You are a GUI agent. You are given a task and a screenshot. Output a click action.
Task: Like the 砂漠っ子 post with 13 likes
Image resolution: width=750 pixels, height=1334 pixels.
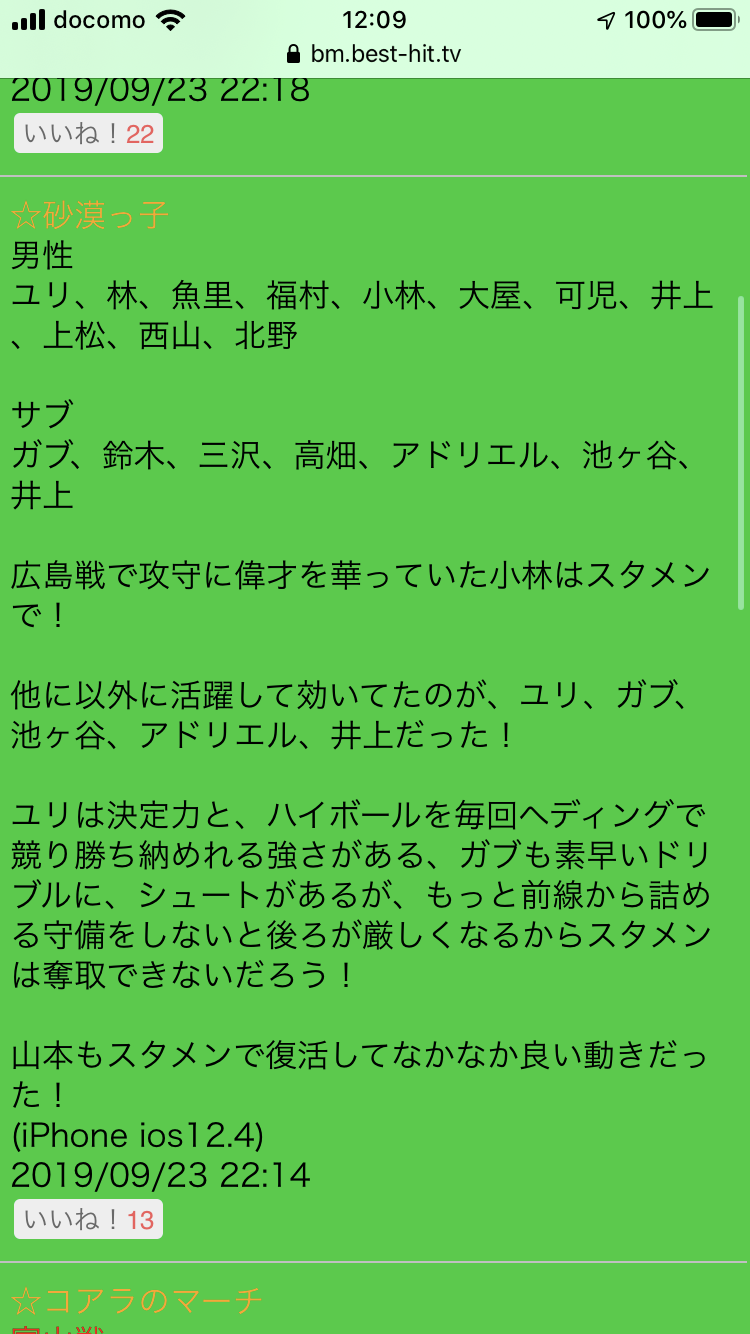tap(88, 1219)
